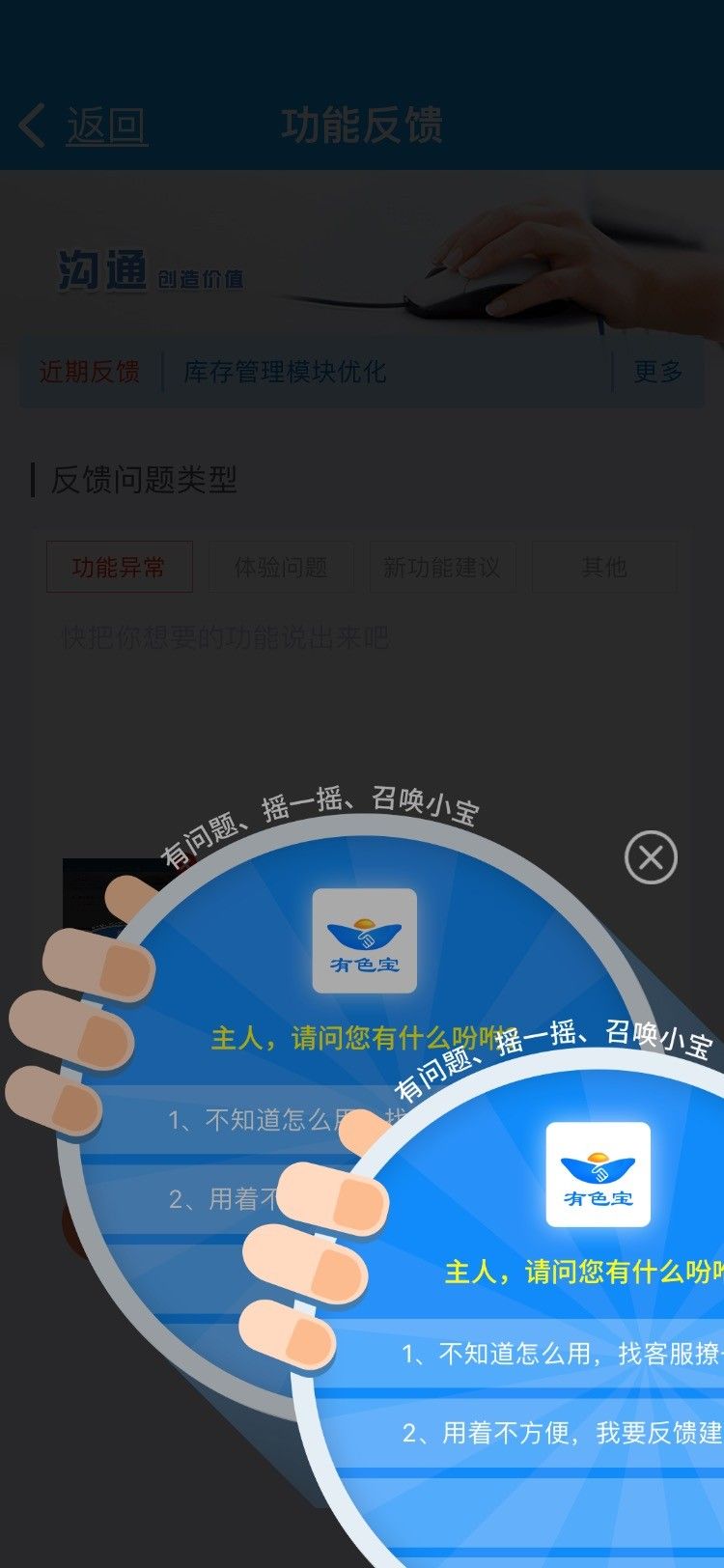This screenshot has width=724, height=1568.
Task: Go back with the 返回 button
Action: click(83, 126)
